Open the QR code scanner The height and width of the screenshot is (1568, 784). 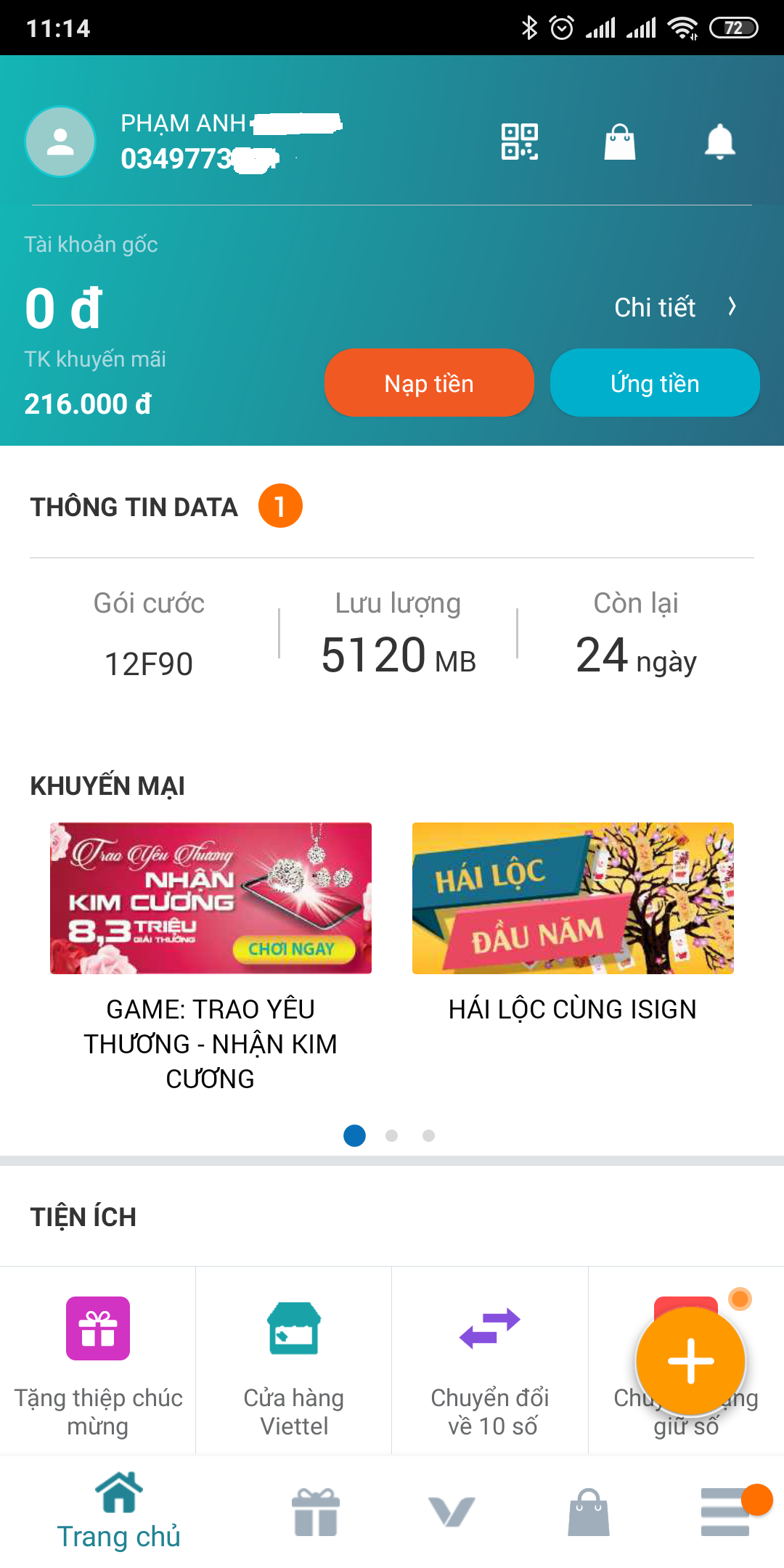click(x=519, y=142)
